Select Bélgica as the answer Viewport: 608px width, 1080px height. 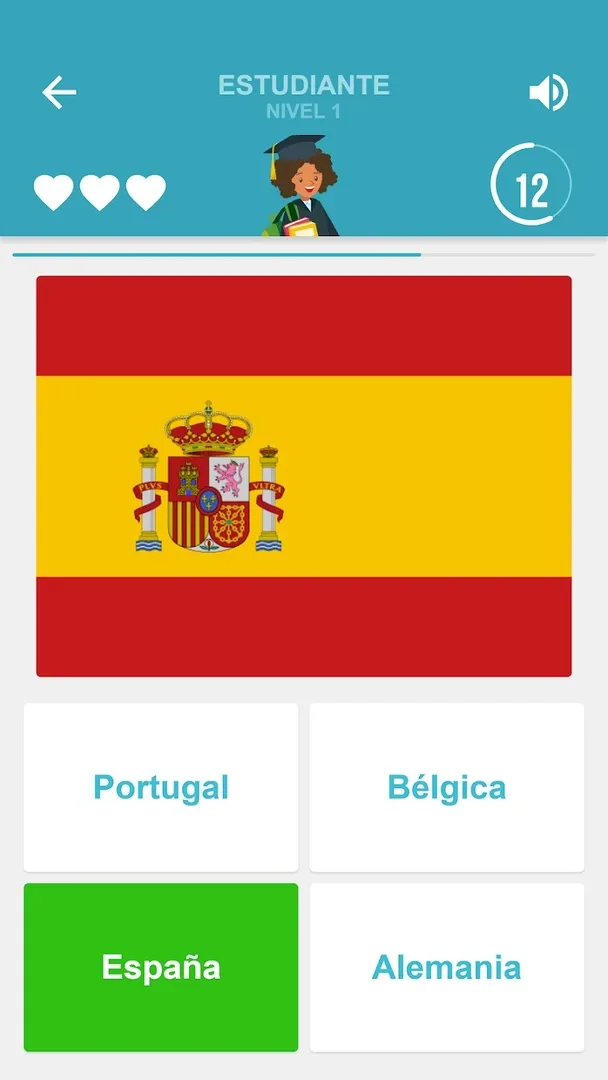(x=447, y=787)
